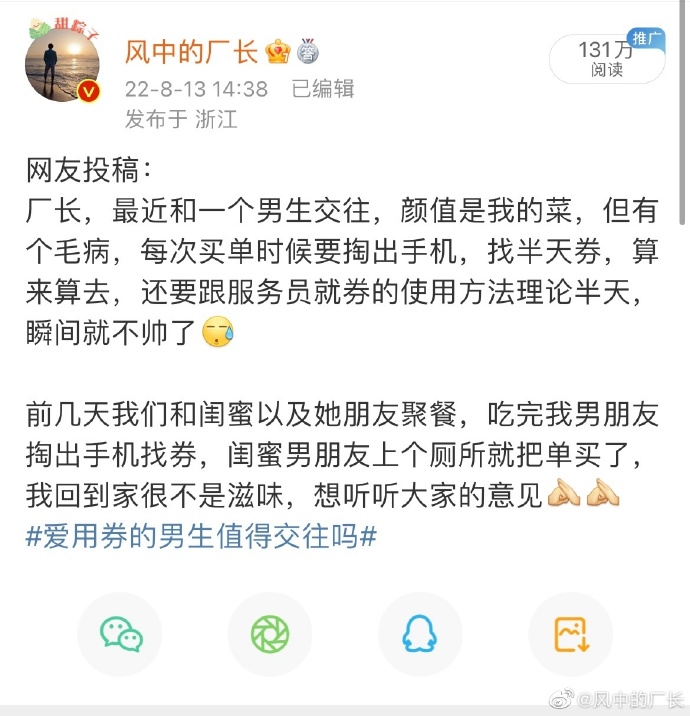The image size is (690, 716).
Task: Share the post to WeChat
Action: click(x=120, y=634)
